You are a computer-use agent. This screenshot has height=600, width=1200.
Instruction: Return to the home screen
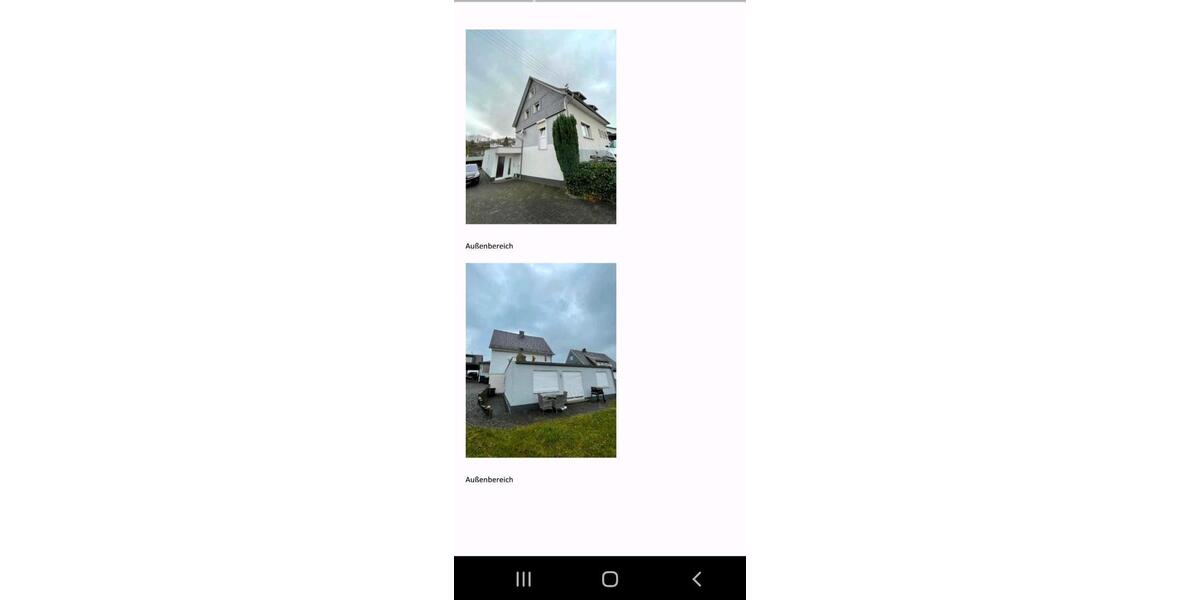click(610, 579)
